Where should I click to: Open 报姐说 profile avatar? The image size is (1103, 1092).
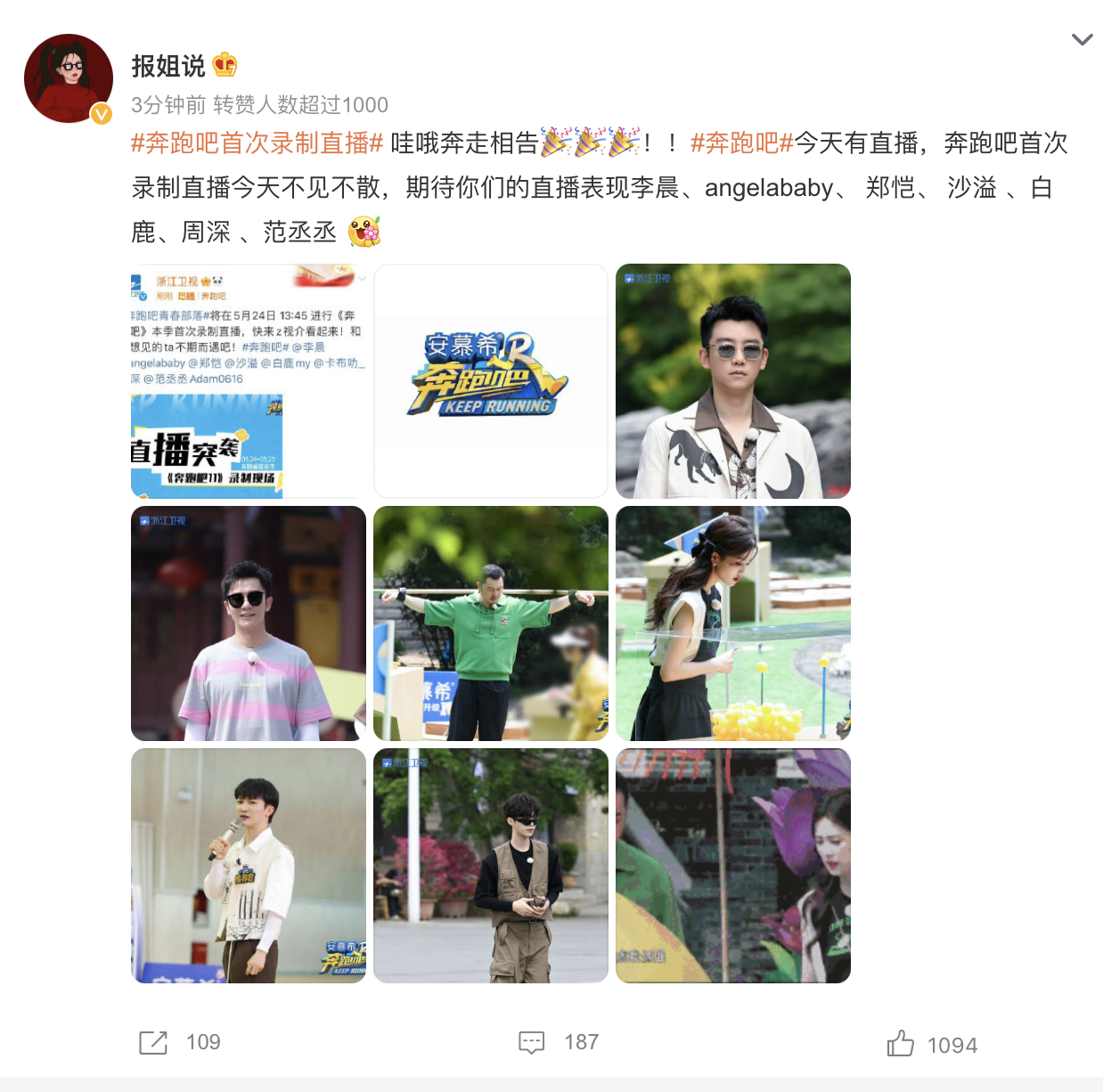[68, 78]
